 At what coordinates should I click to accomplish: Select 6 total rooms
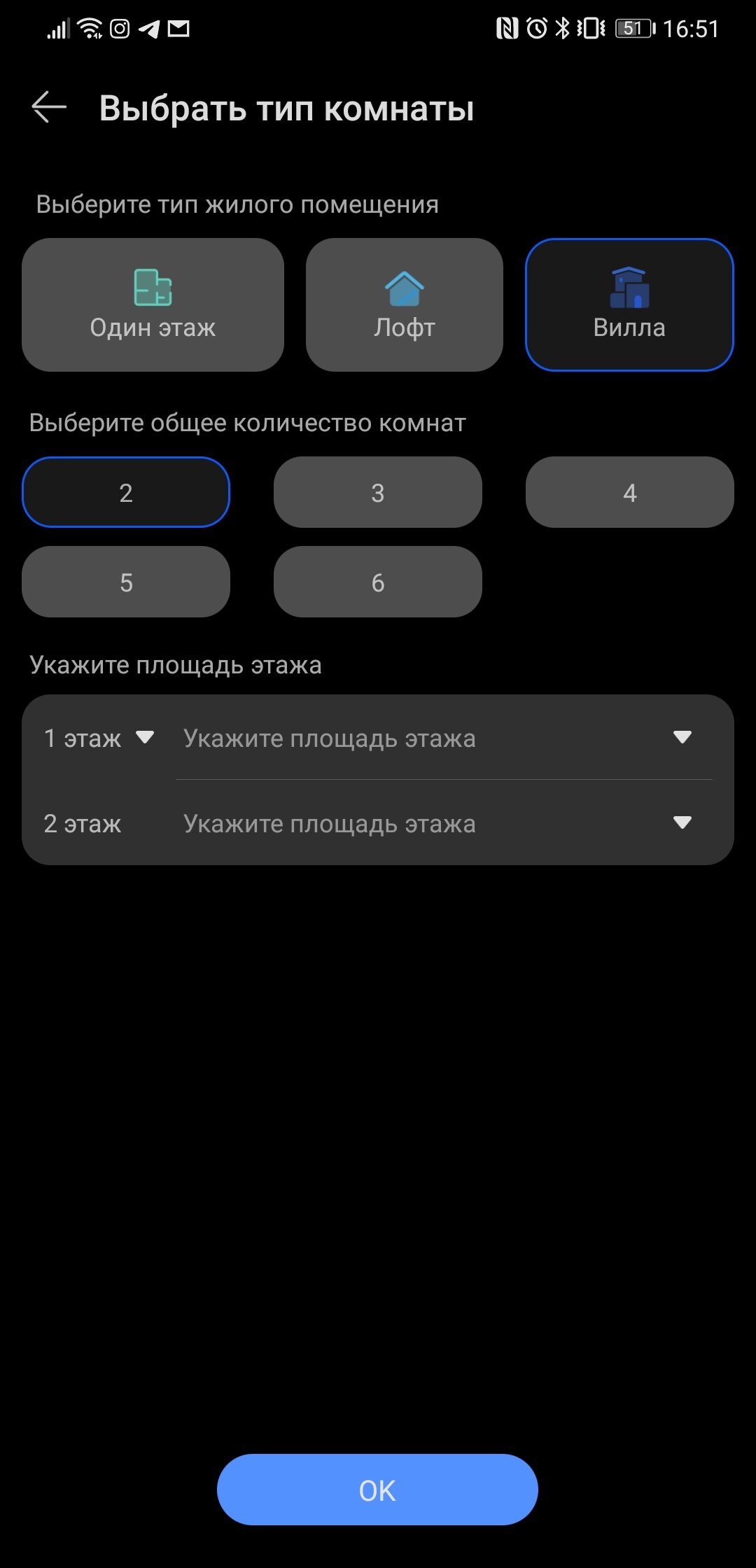(x=378, y=582)
